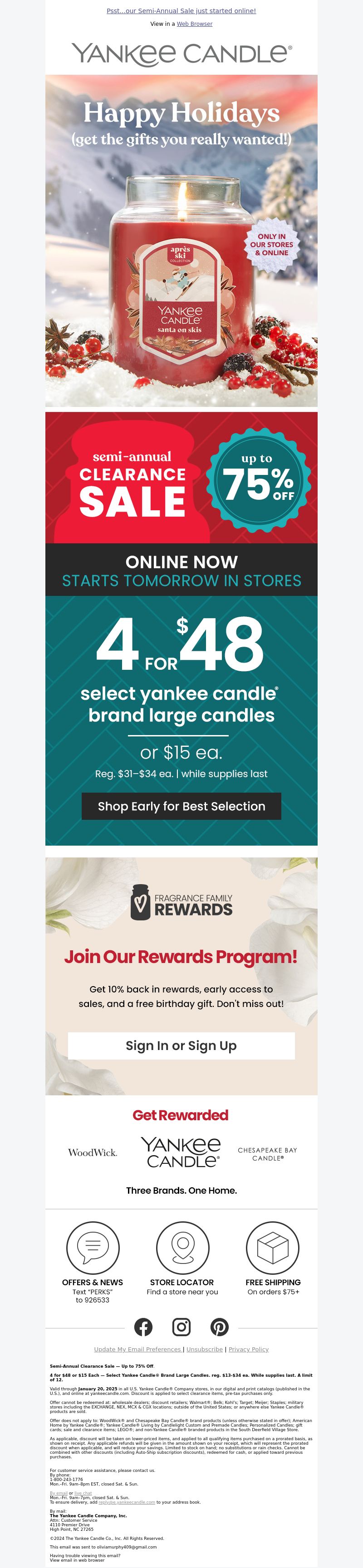View email in a Web Browser
The image size is (363, 1568).
tap(194, 24)
